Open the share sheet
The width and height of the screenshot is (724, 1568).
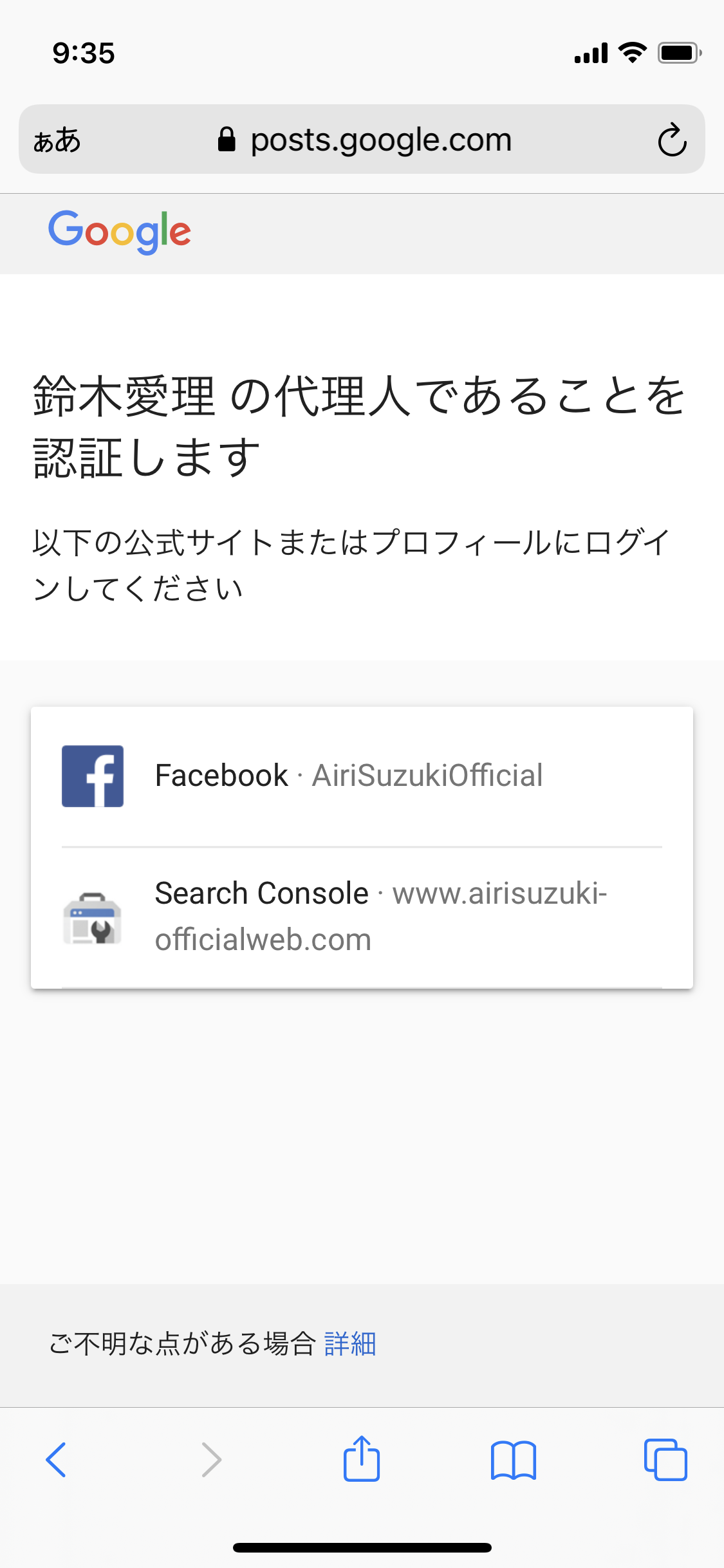tap(362, 1459)
